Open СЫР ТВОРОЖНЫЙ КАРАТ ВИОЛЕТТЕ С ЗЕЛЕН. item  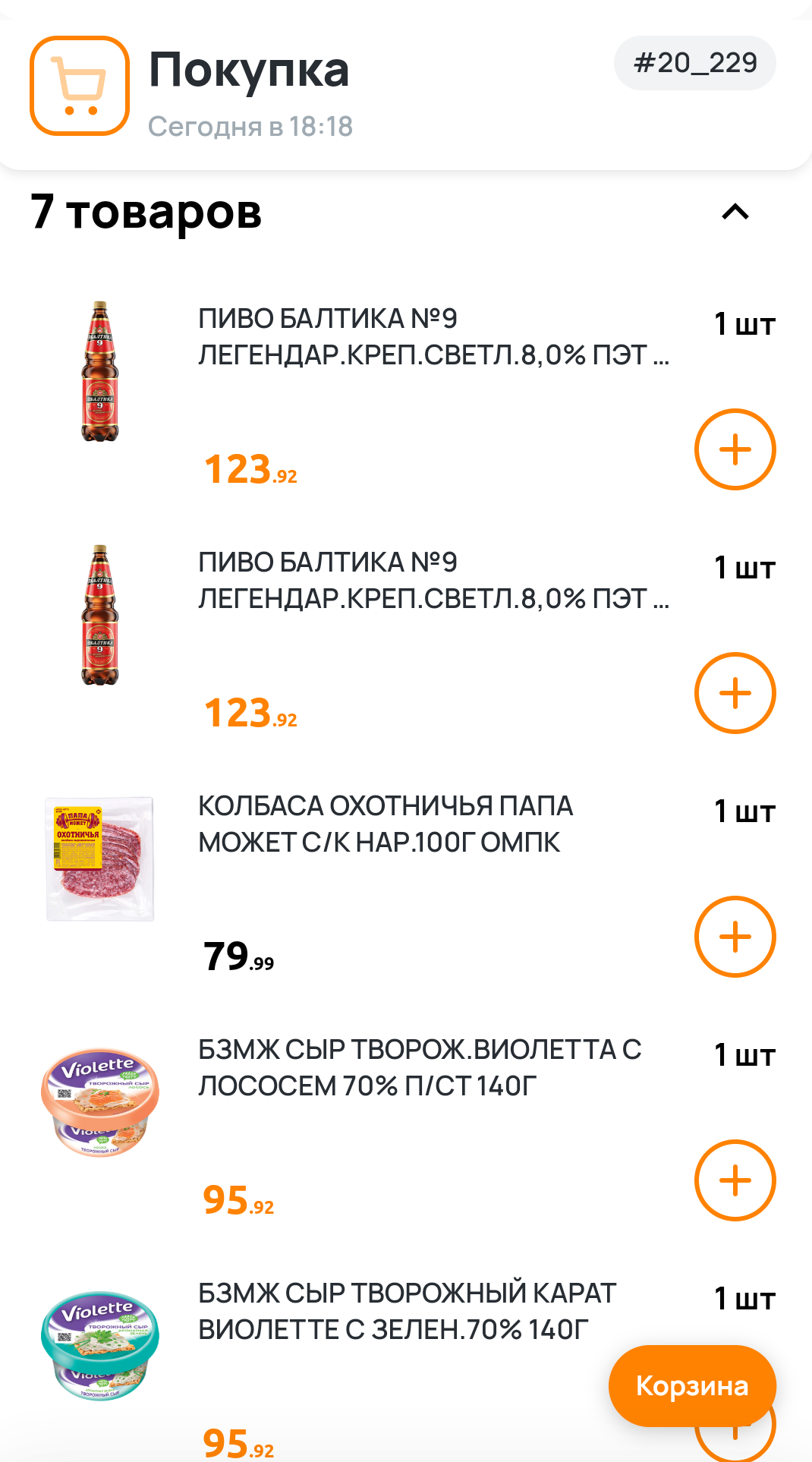(x=407, y=1311)
